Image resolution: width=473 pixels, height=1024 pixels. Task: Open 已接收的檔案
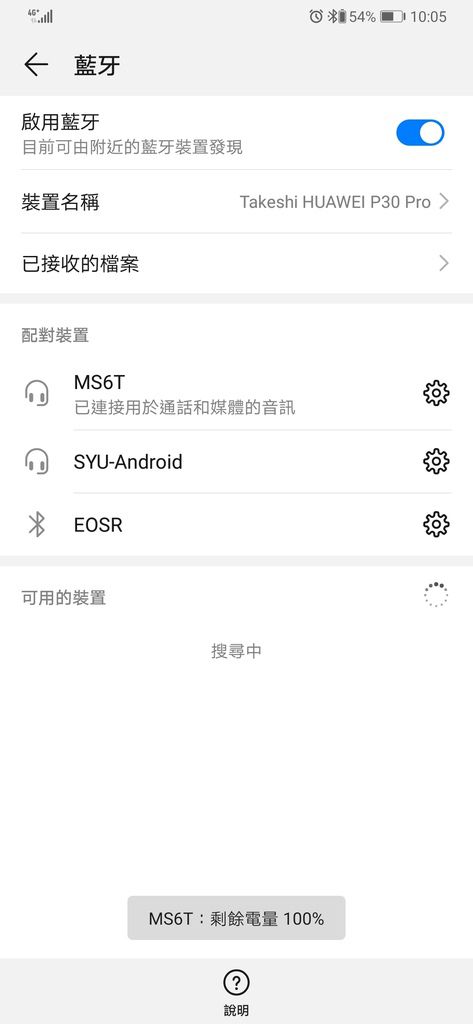pos(236,264)
